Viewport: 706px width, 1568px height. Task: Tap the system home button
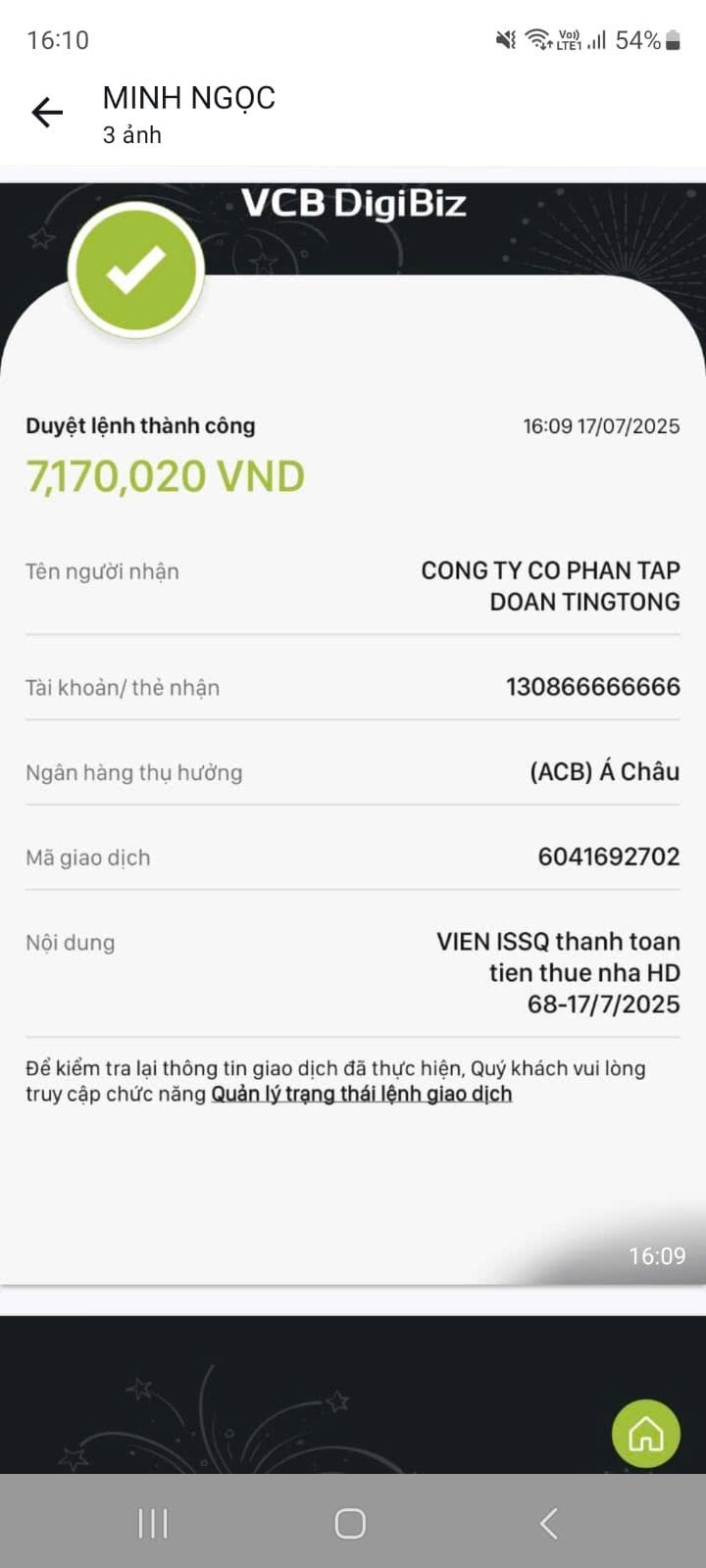point(350,1523)
